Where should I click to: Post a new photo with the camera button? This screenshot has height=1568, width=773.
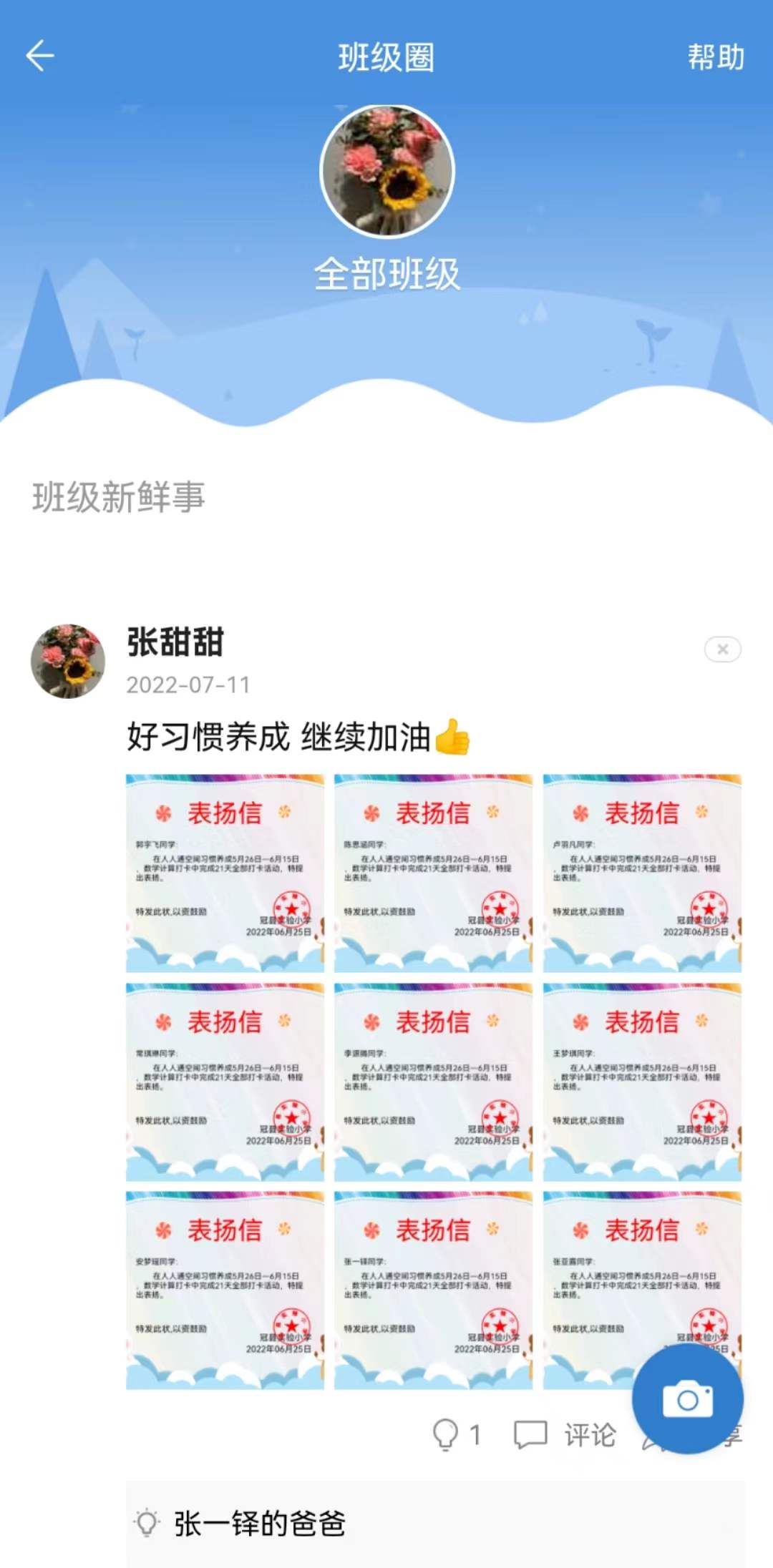point(687,1398)
